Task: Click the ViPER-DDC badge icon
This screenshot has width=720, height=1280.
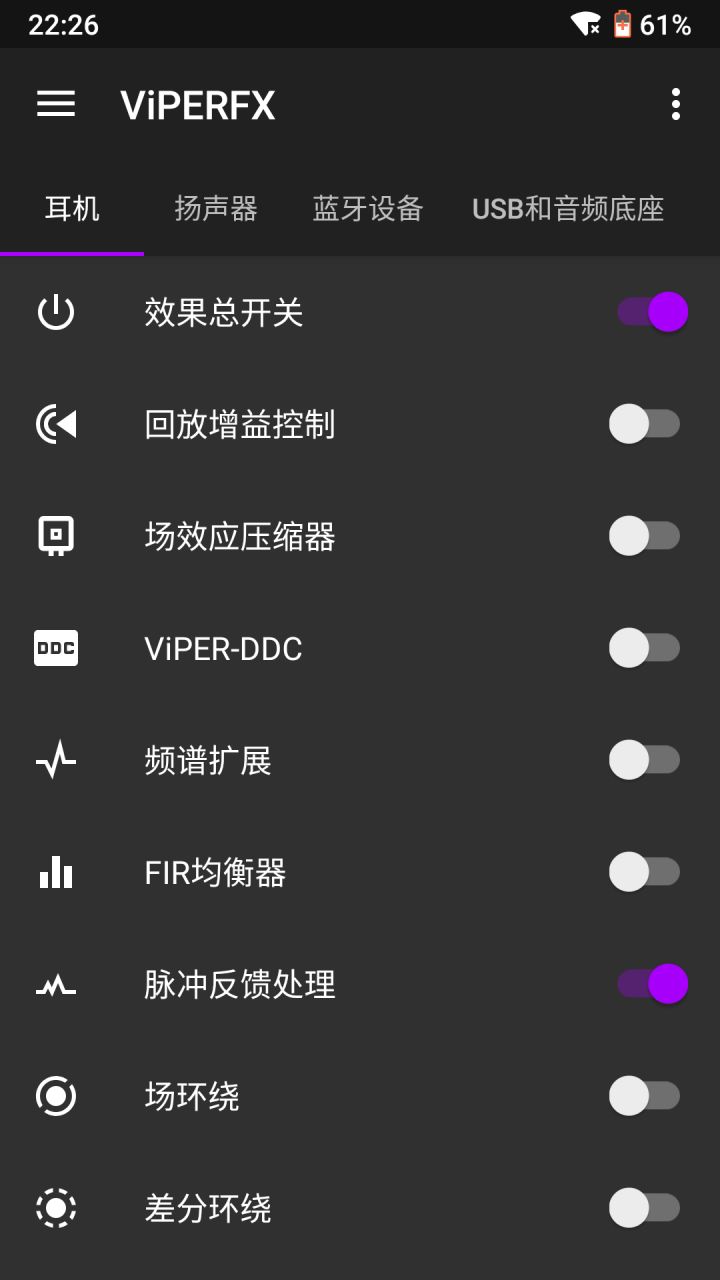Action: coord(56,648)
